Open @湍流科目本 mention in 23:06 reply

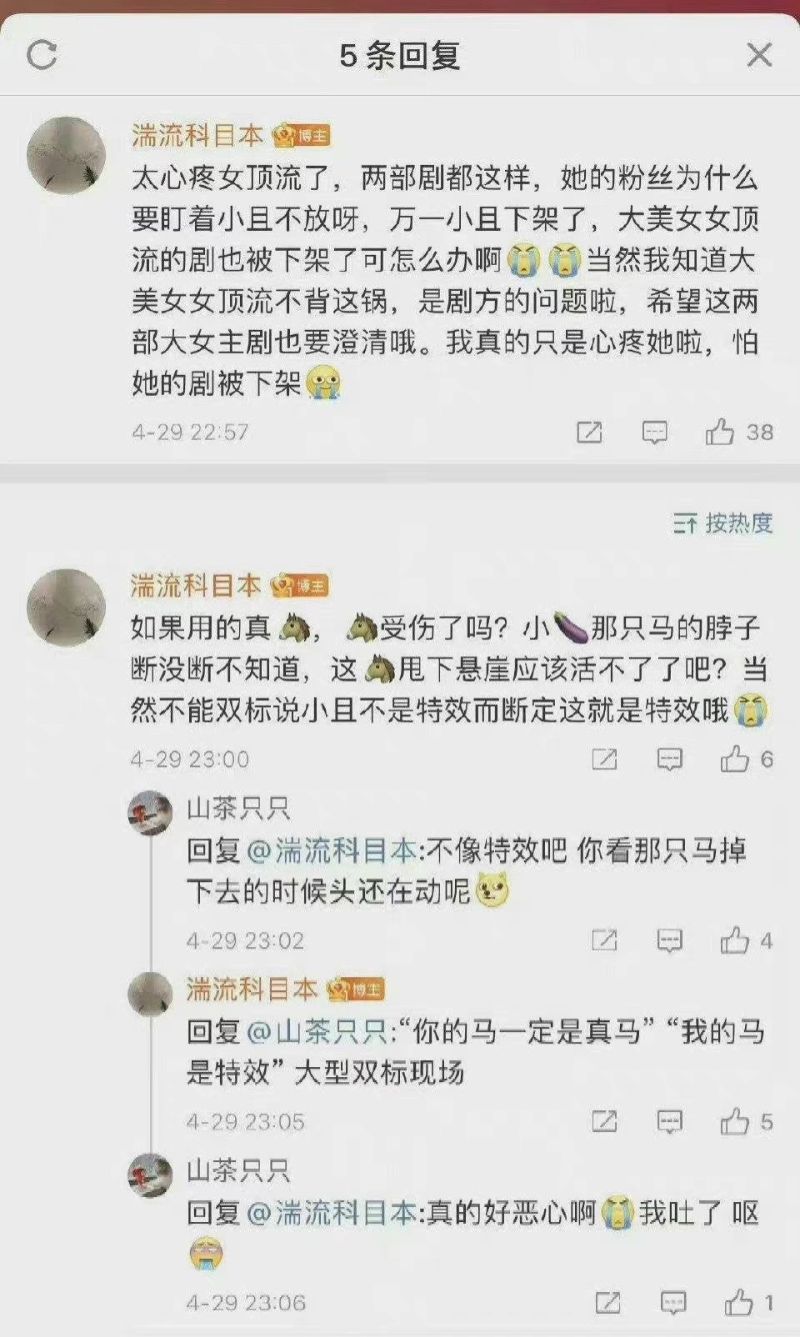(331, 1213)
